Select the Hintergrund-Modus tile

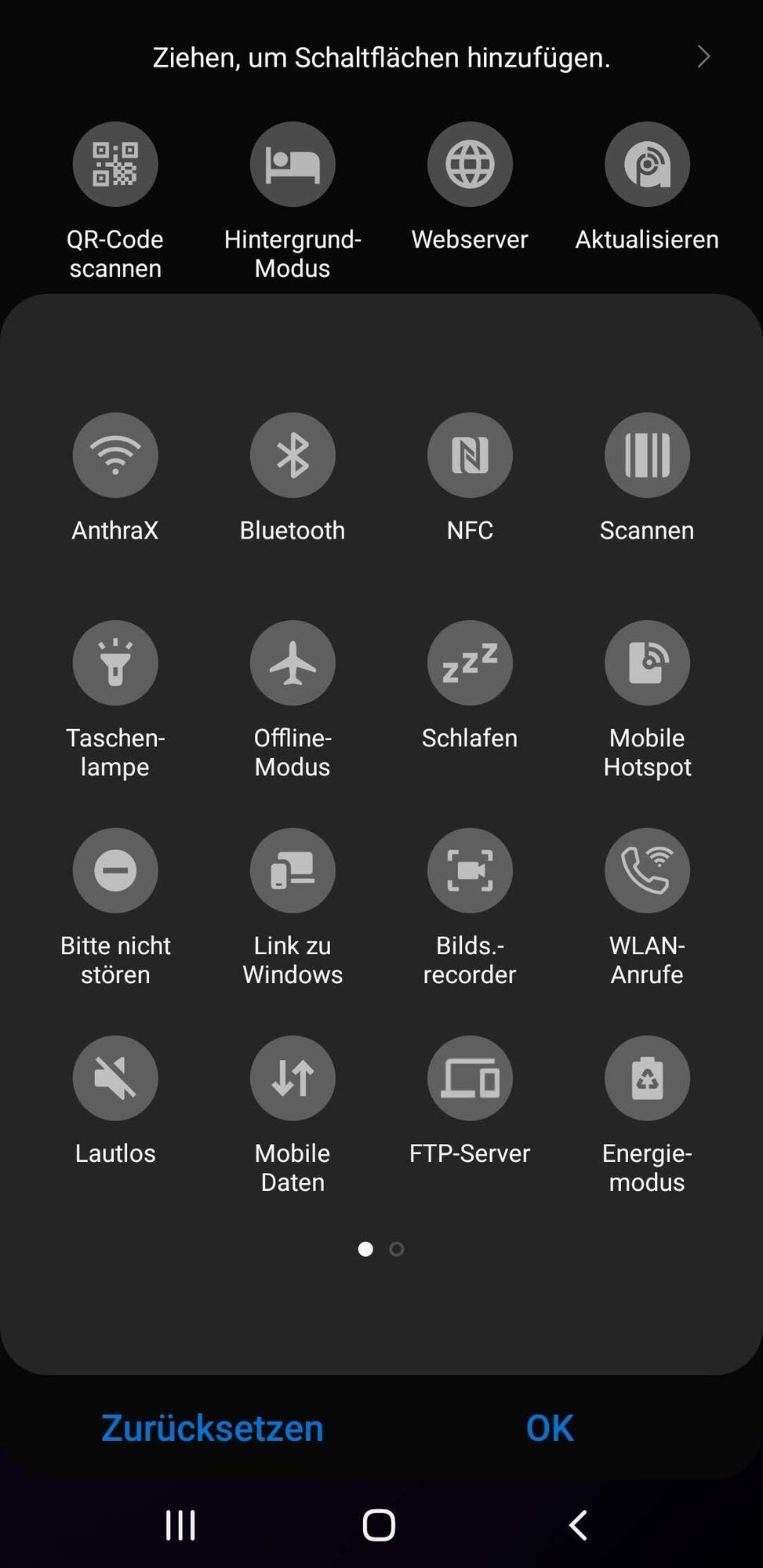(x=292, y=165)
